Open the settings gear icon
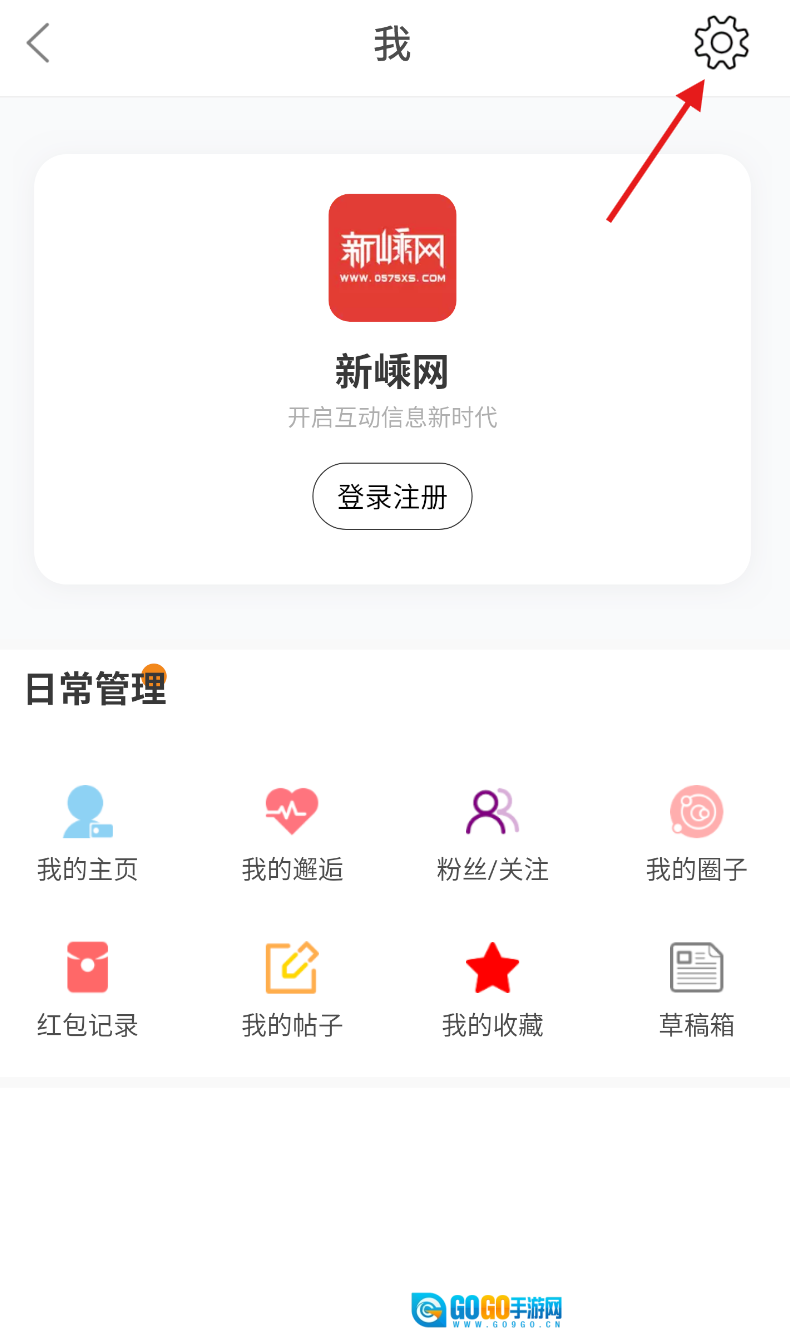 (x=721, y=43)
